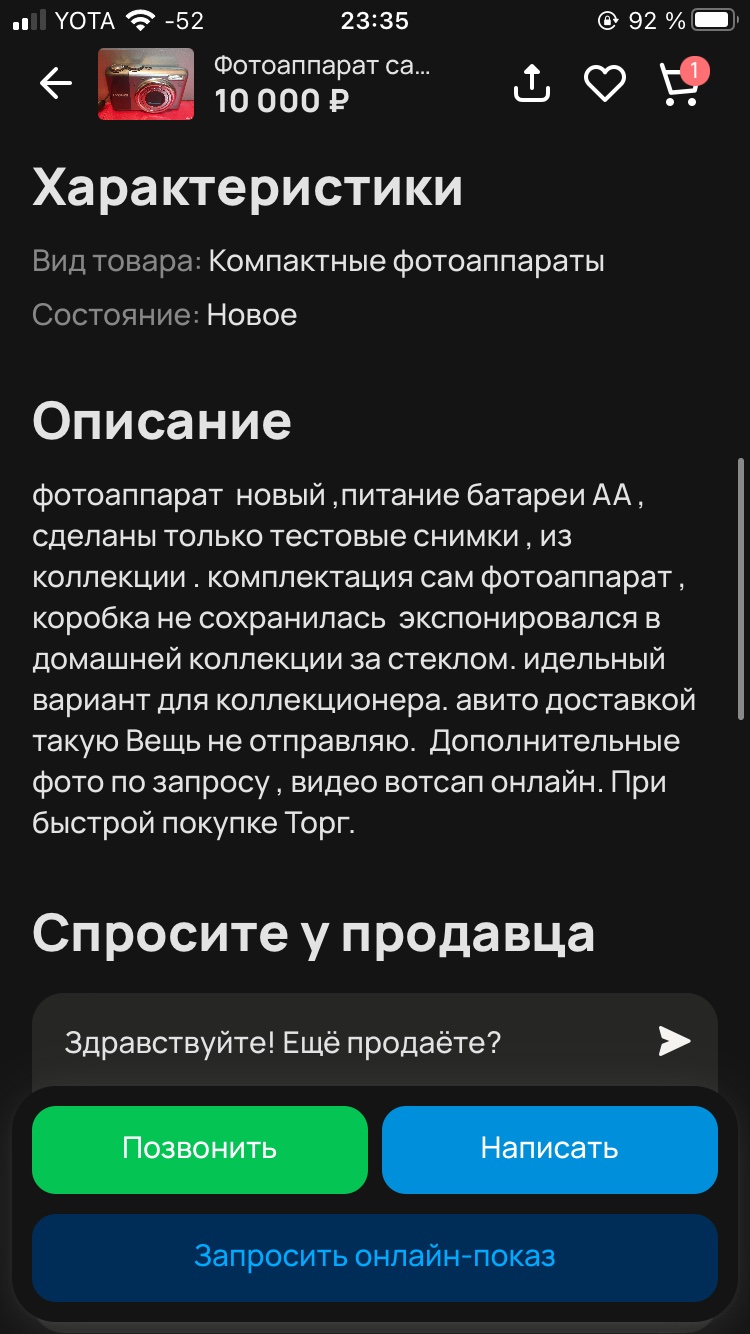Open the shopping cart

click(680, 84)
